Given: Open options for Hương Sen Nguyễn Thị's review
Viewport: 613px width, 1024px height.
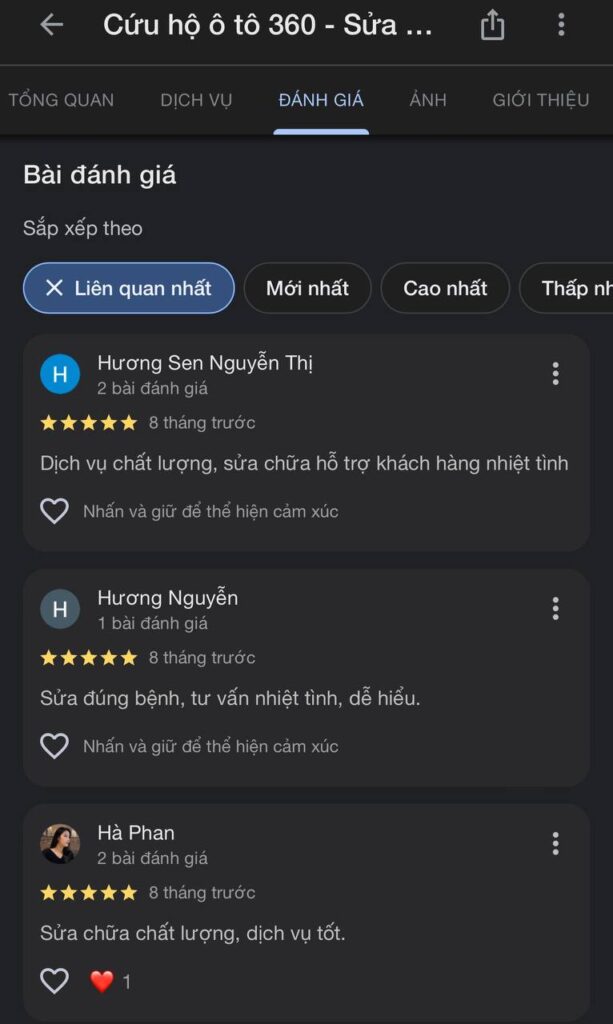Looking at the screenshot, I should 555,374.
